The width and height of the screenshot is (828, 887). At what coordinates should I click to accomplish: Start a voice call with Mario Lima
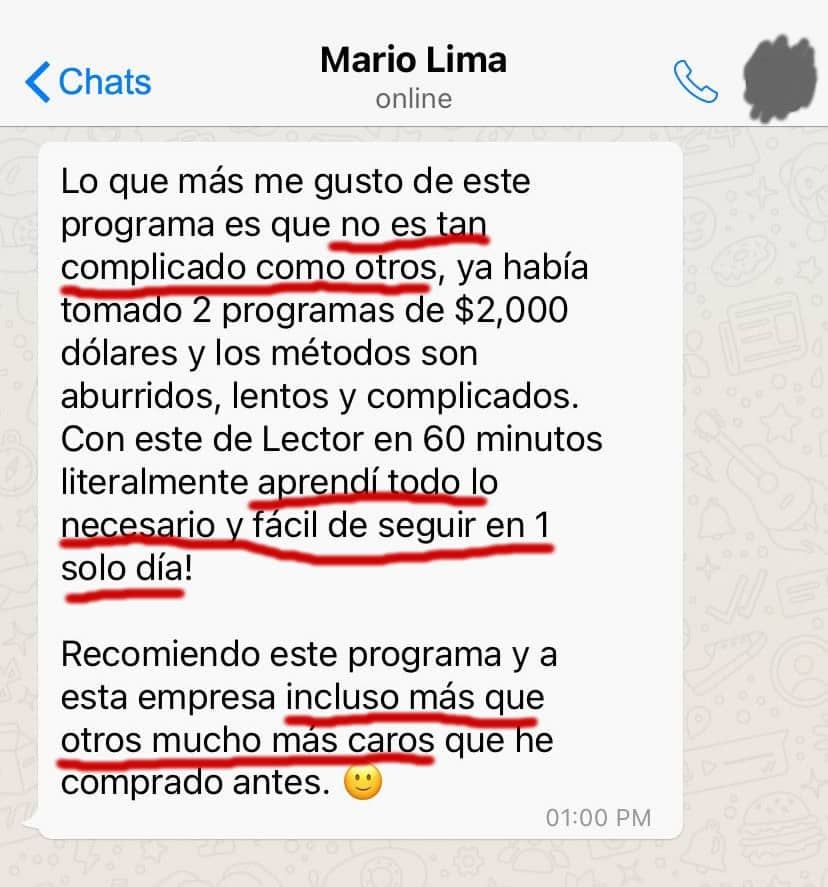tap(696, 82)
